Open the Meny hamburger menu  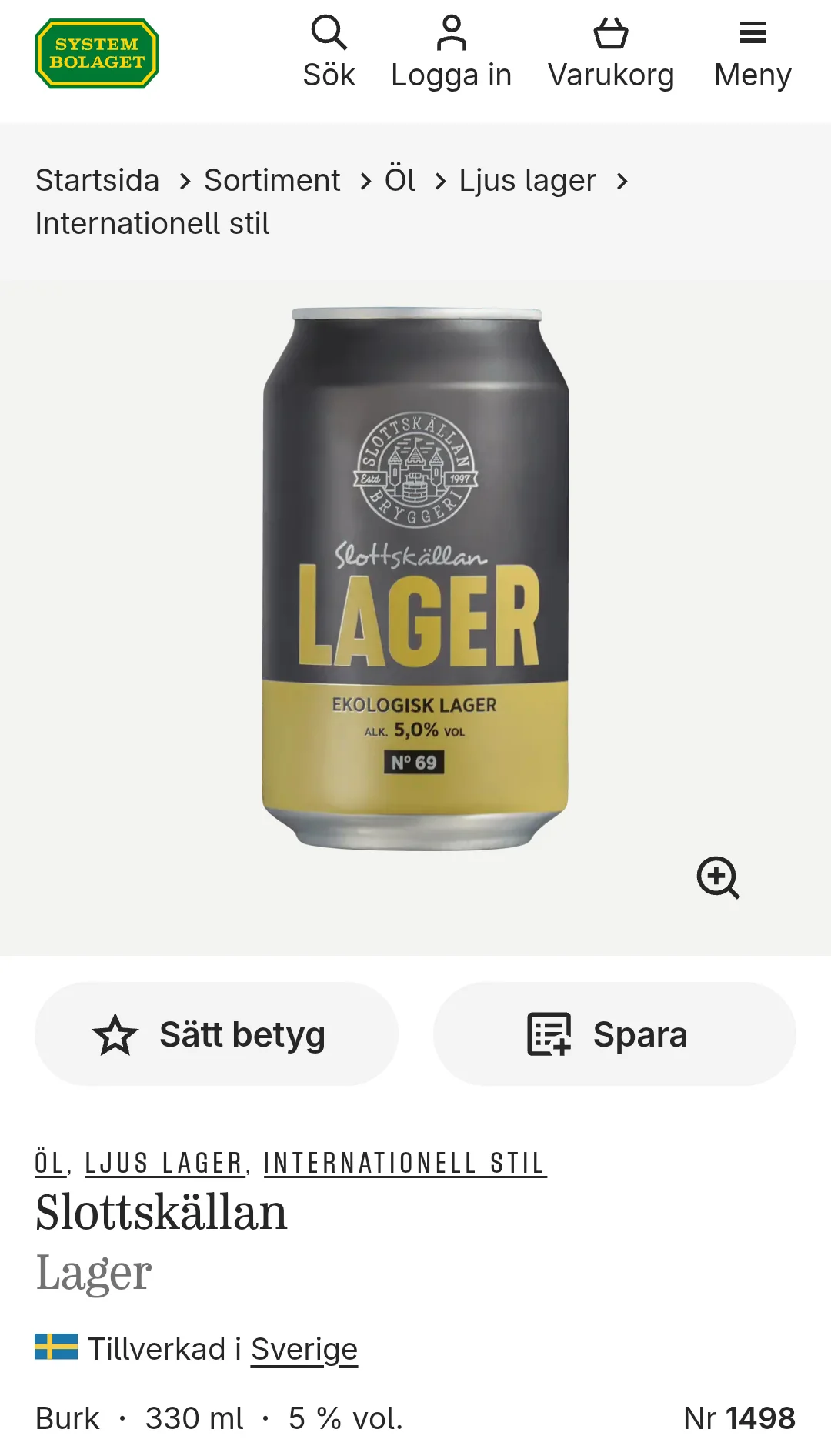point(753,53)
